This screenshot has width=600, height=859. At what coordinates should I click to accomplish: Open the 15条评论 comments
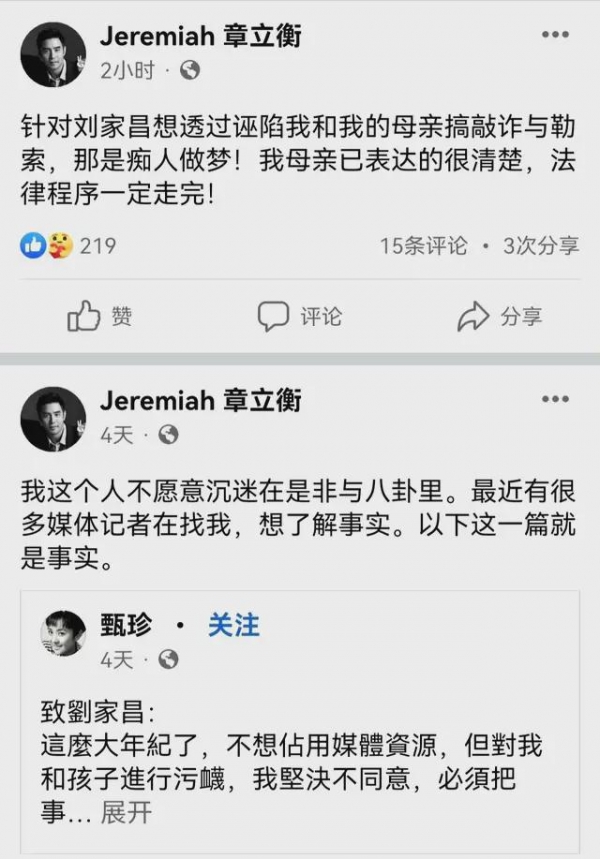[x=423, y=246]
